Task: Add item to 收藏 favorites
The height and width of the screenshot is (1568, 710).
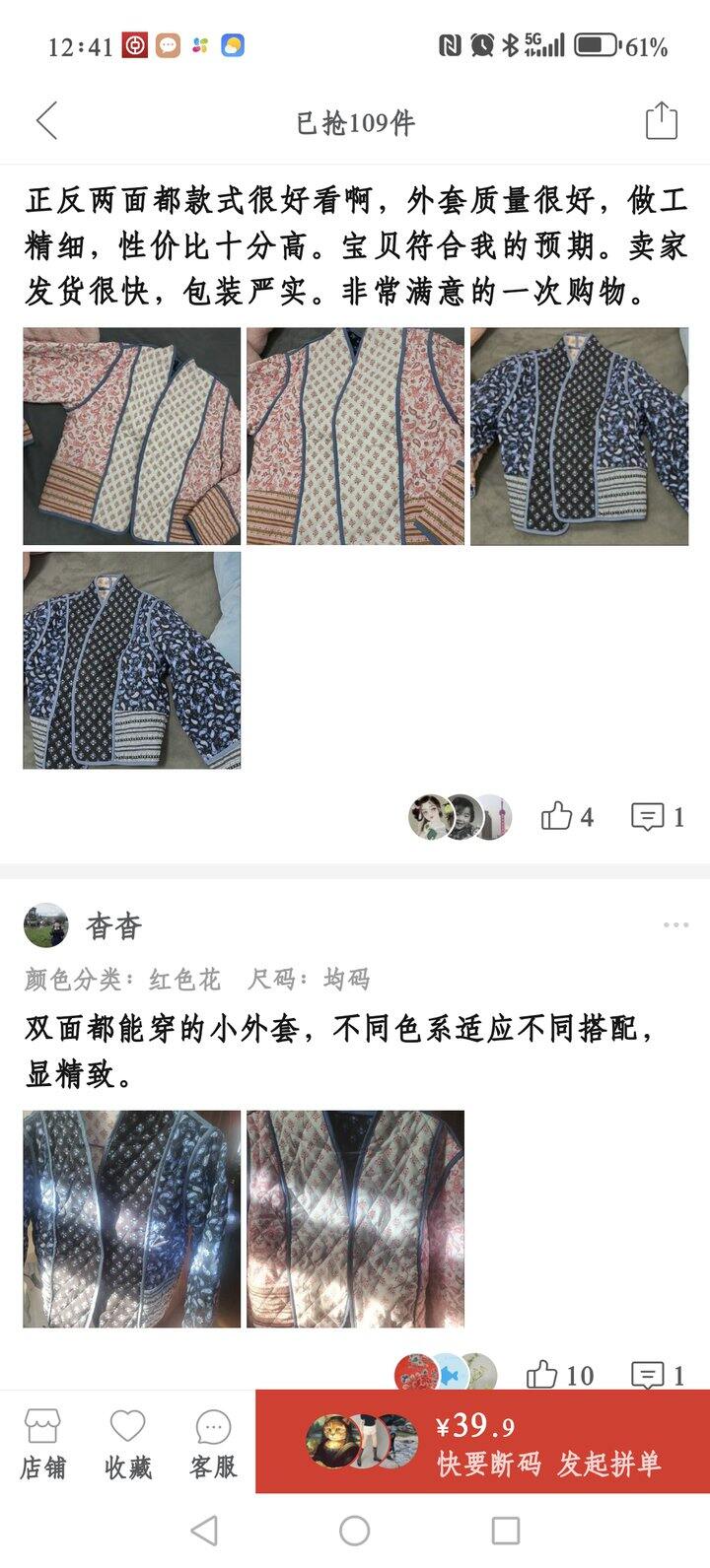Action: pos(128,1443)
